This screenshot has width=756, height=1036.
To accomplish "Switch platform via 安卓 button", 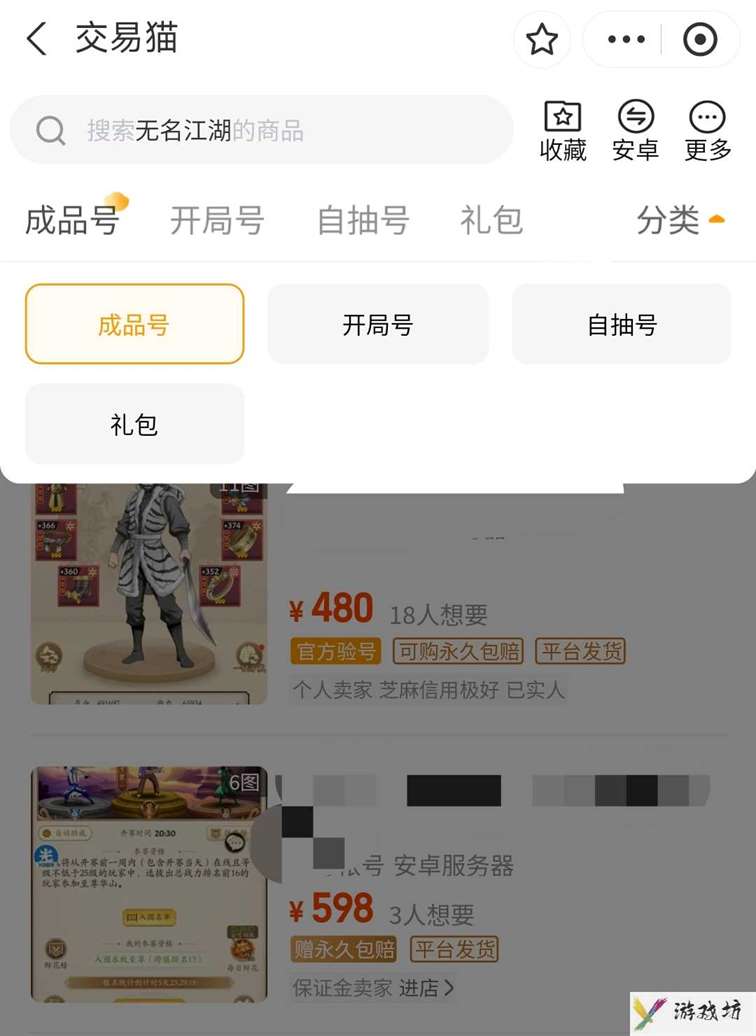I will (x=635, y=131).
